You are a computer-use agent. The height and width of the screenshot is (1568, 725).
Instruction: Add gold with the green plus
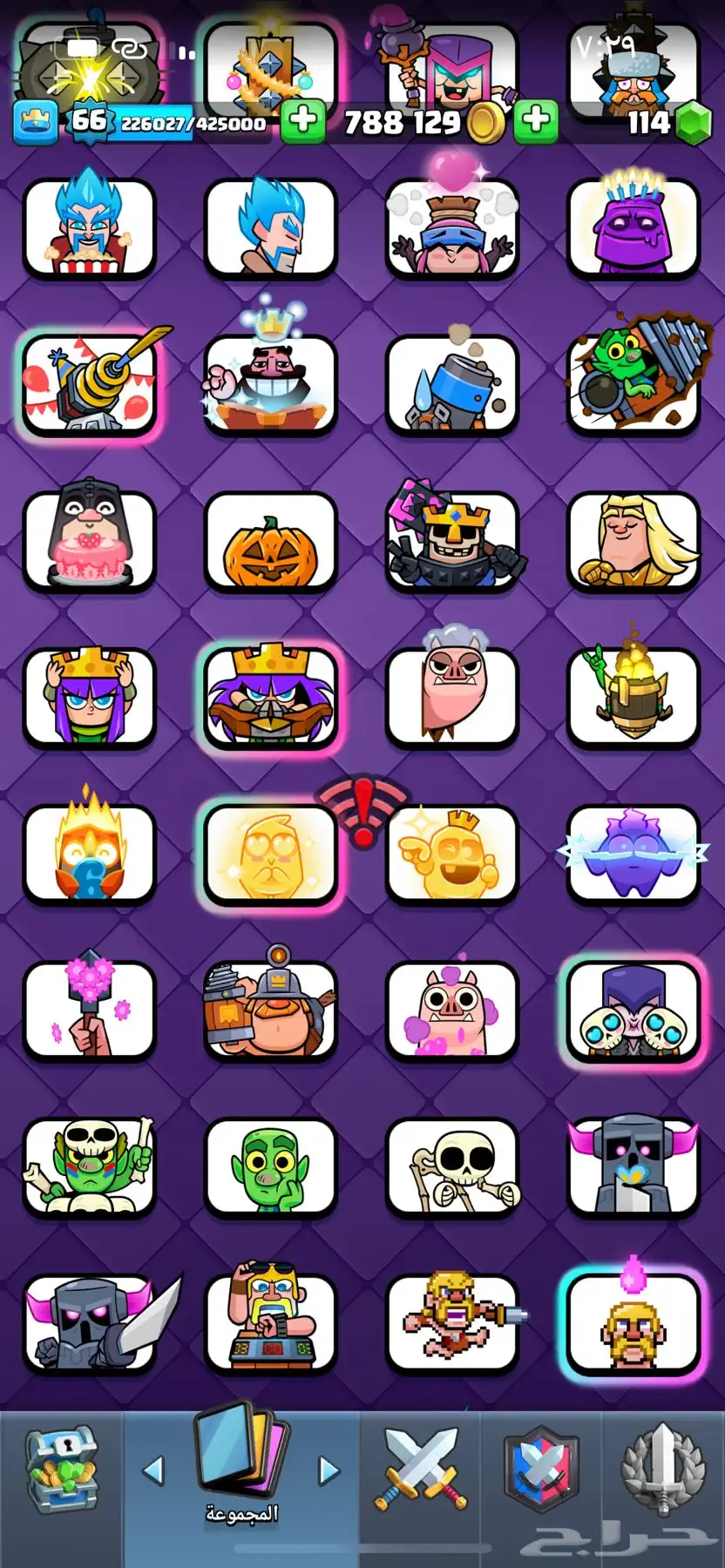[x=535, y=120]
